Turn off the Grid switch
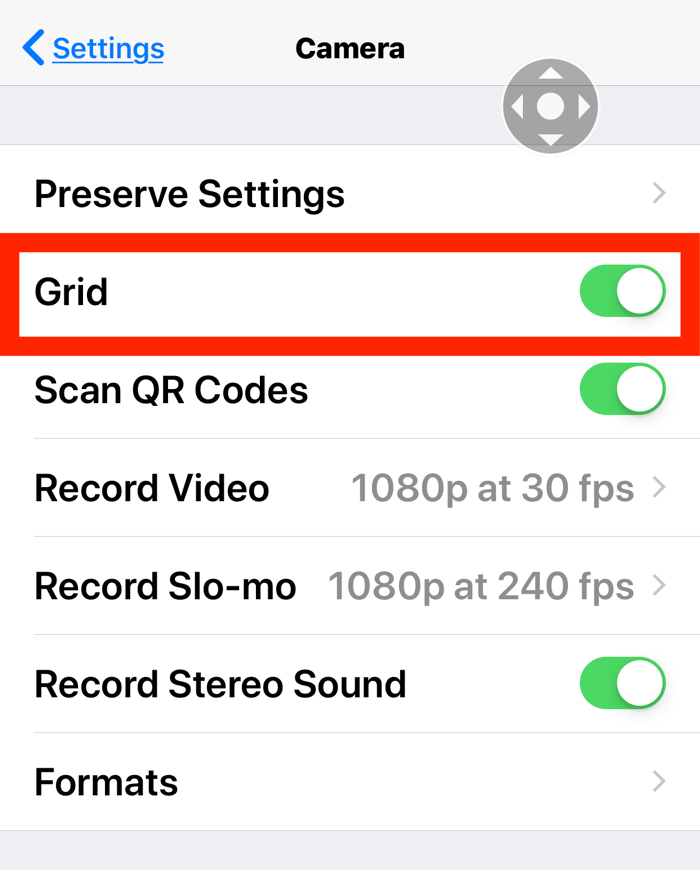700x870 pixels. (x=622, y=292)
